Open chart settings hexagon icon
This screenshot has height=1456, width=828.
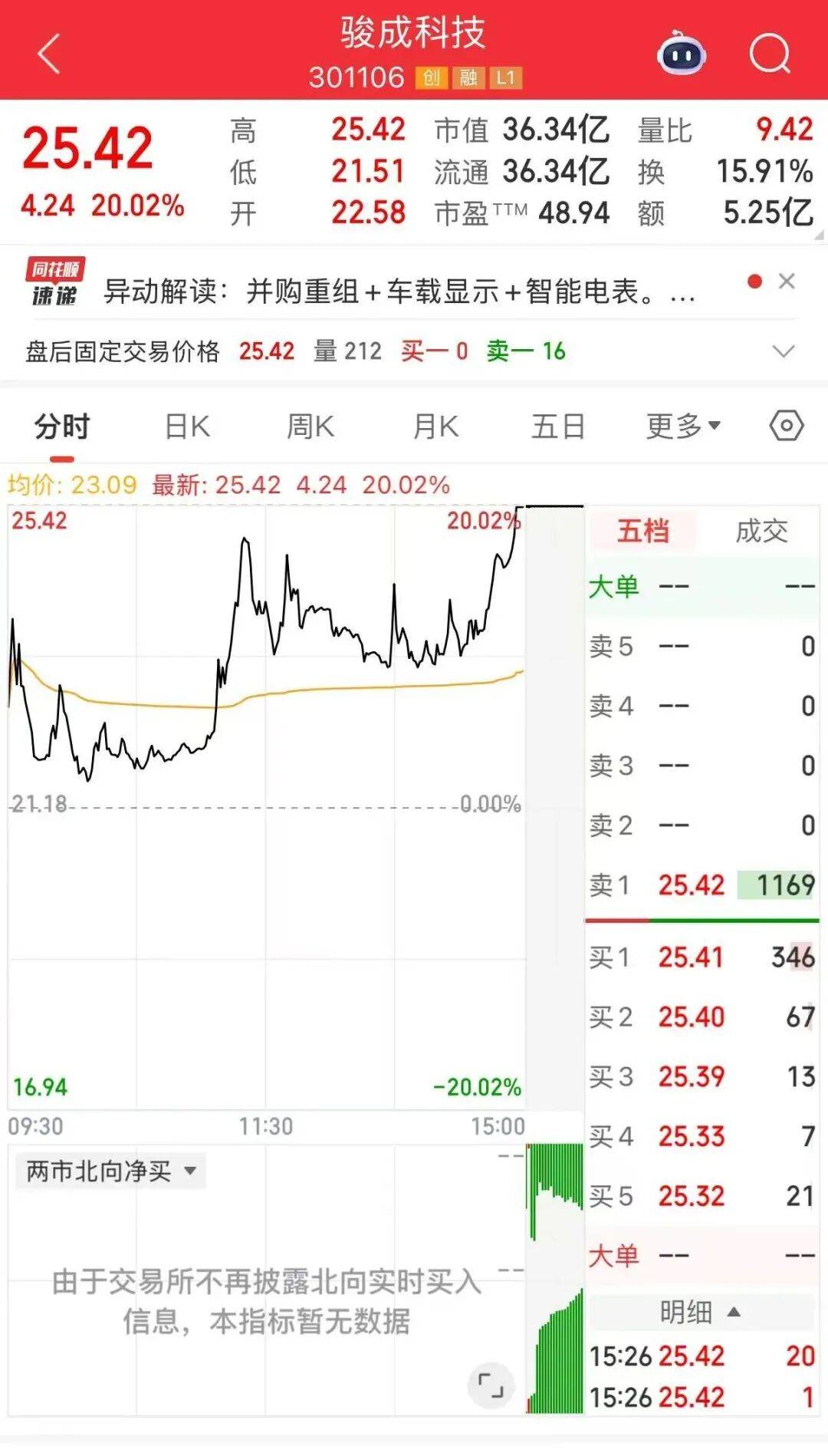point(787,425)
